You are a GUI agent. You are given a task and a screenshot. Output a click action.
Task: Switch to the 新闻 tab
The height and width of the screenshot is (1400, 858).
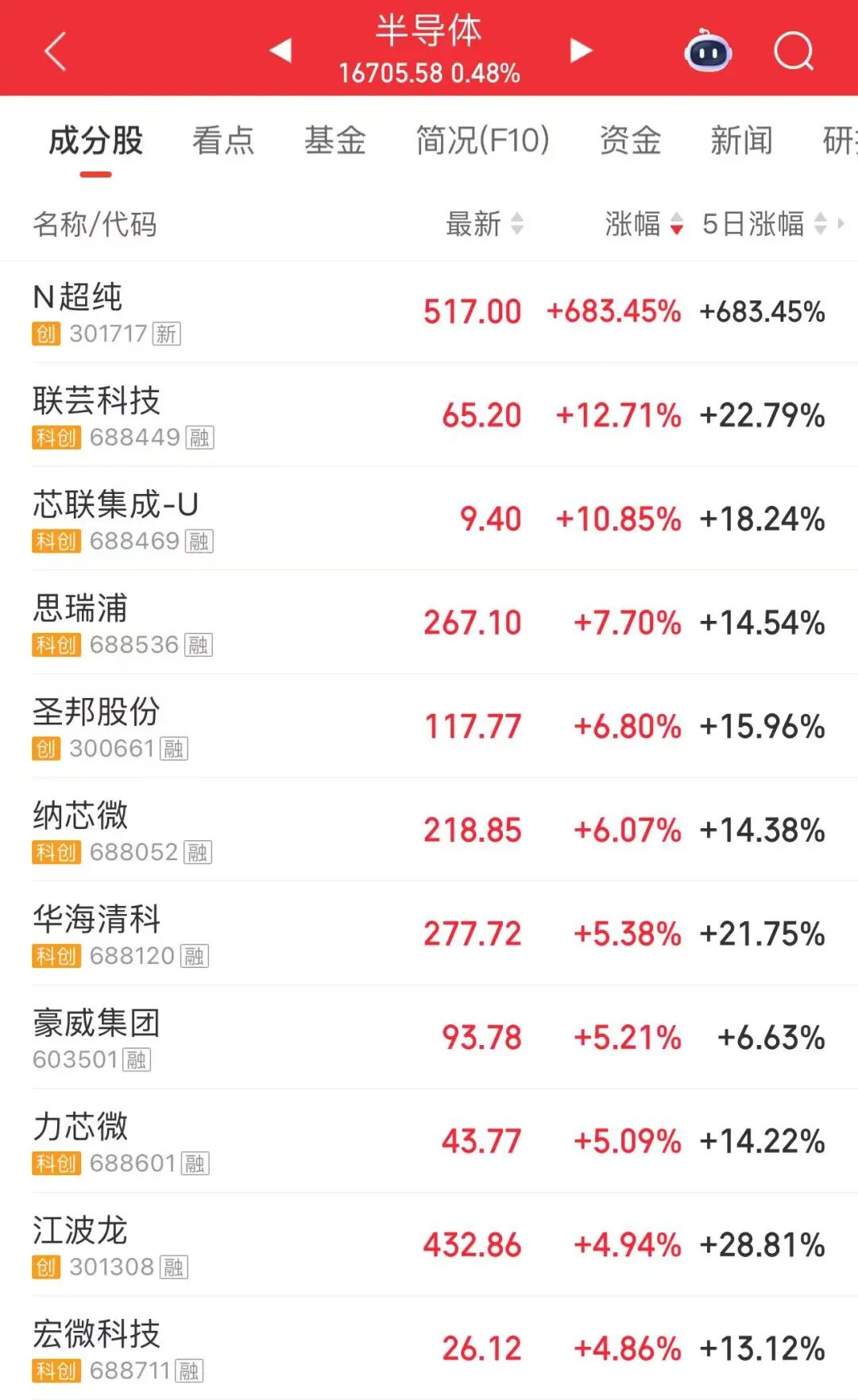[741, 141]
